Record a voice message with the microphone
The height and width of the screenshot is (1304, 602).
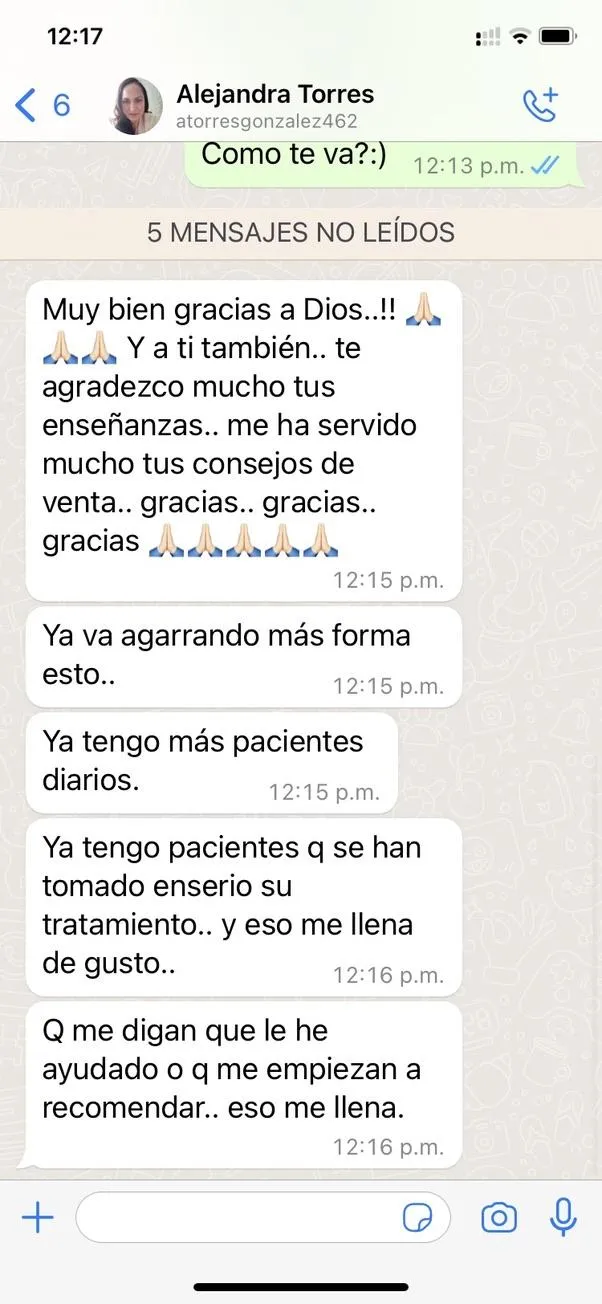coord(564,1217)
